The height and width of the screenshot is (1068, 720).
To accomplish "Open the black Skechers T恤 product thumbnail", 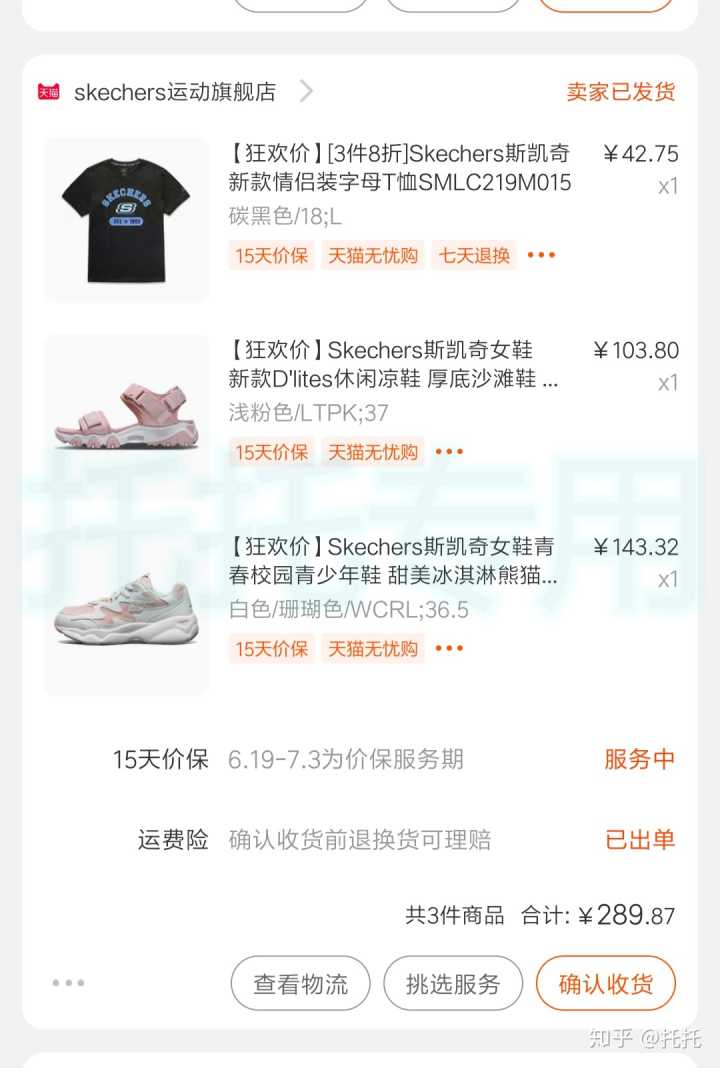I will pos(126,220).
